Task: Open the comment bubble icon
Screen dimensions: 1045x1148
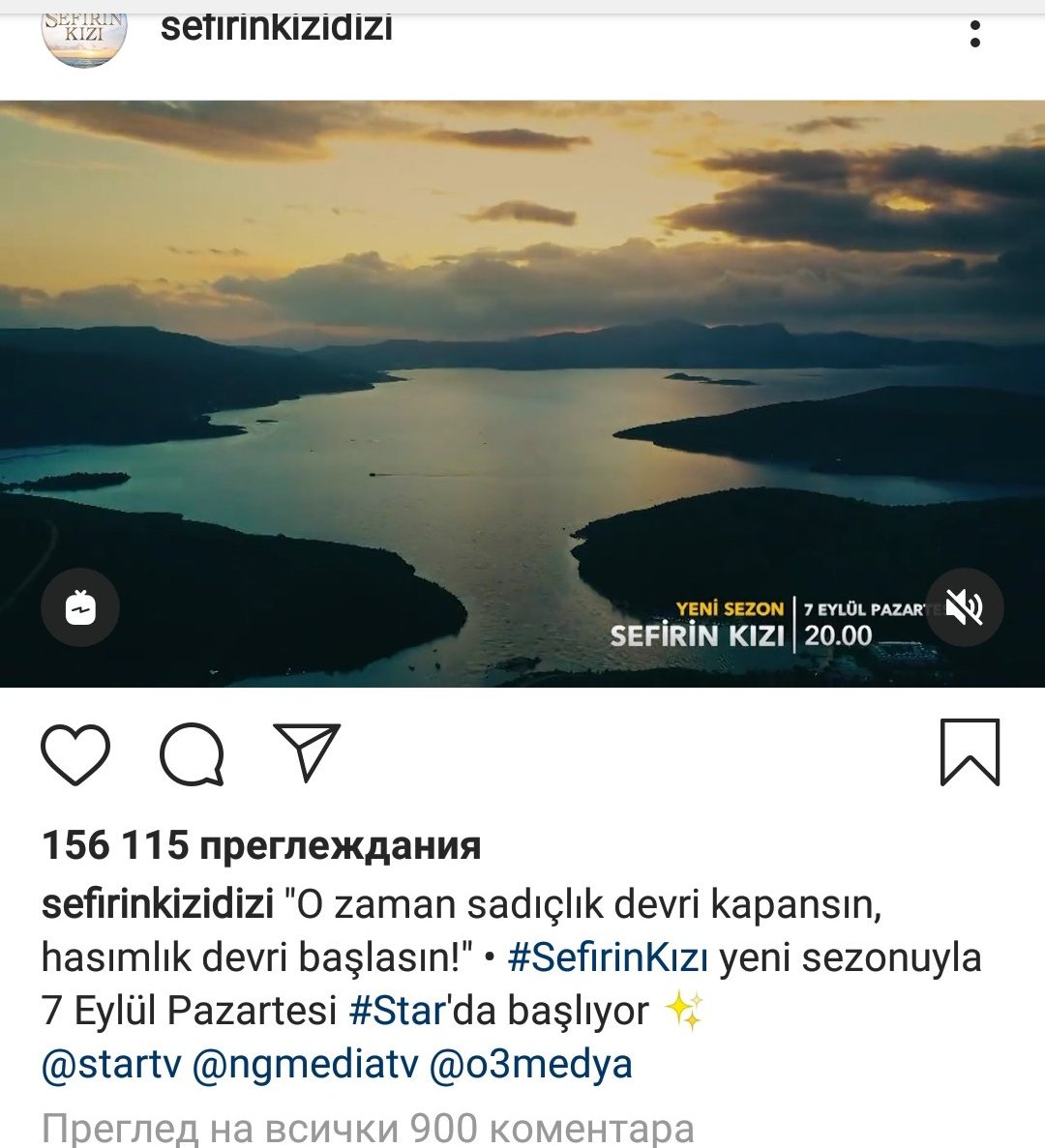Action: 192,754
